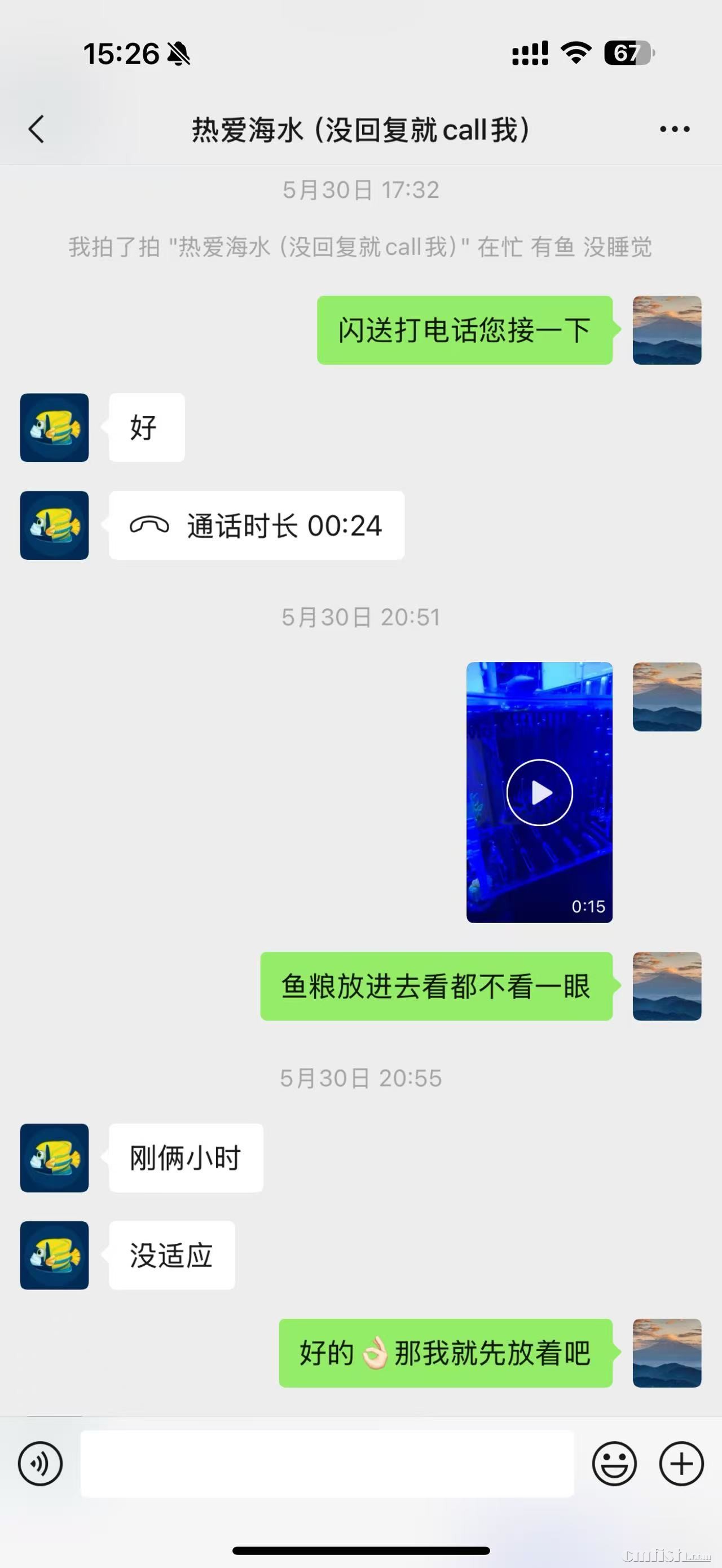Open the call record 通话时长 00:24
The image size is (722, 1568).
coord(256,525)
